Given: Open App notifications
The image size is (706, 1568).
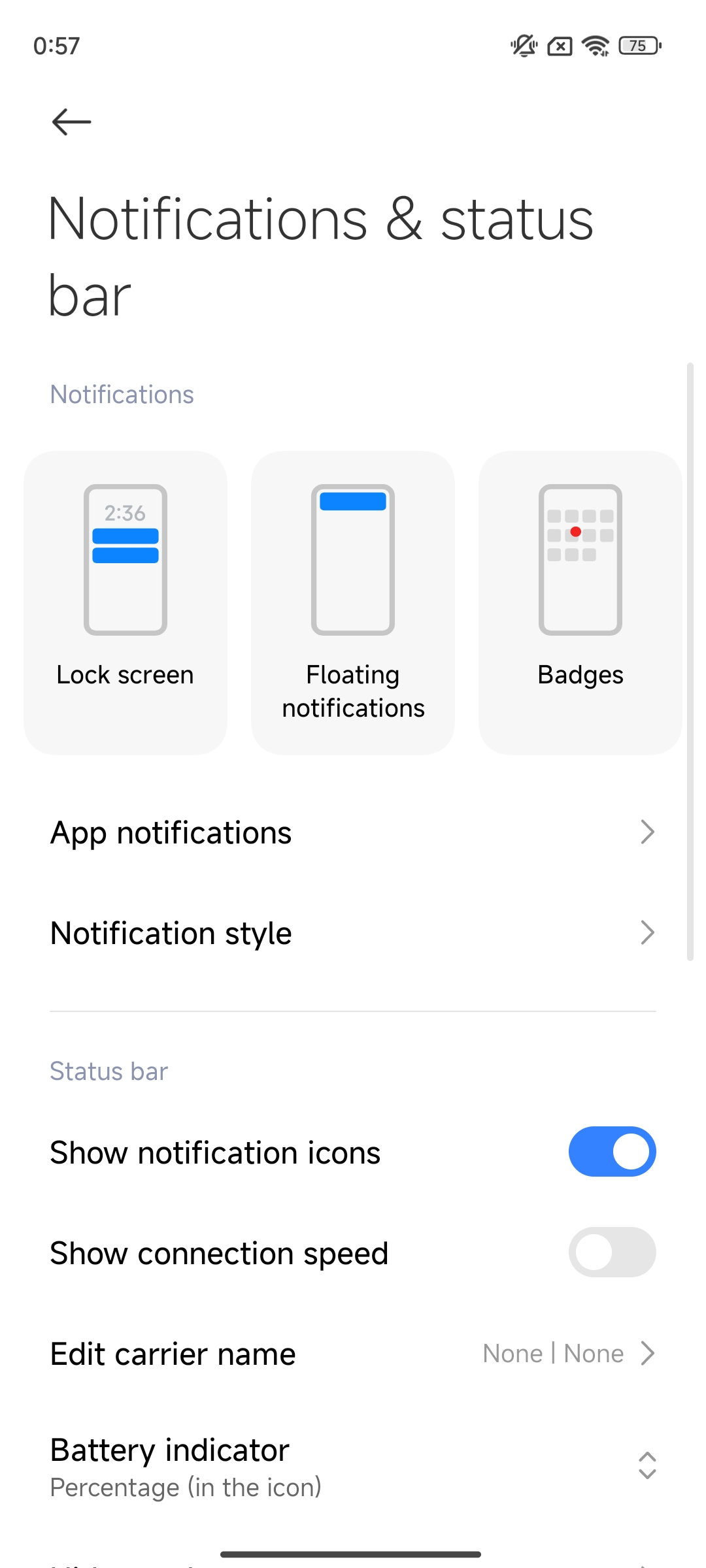Looking at the screenshot, I should [x=353, y=832].
